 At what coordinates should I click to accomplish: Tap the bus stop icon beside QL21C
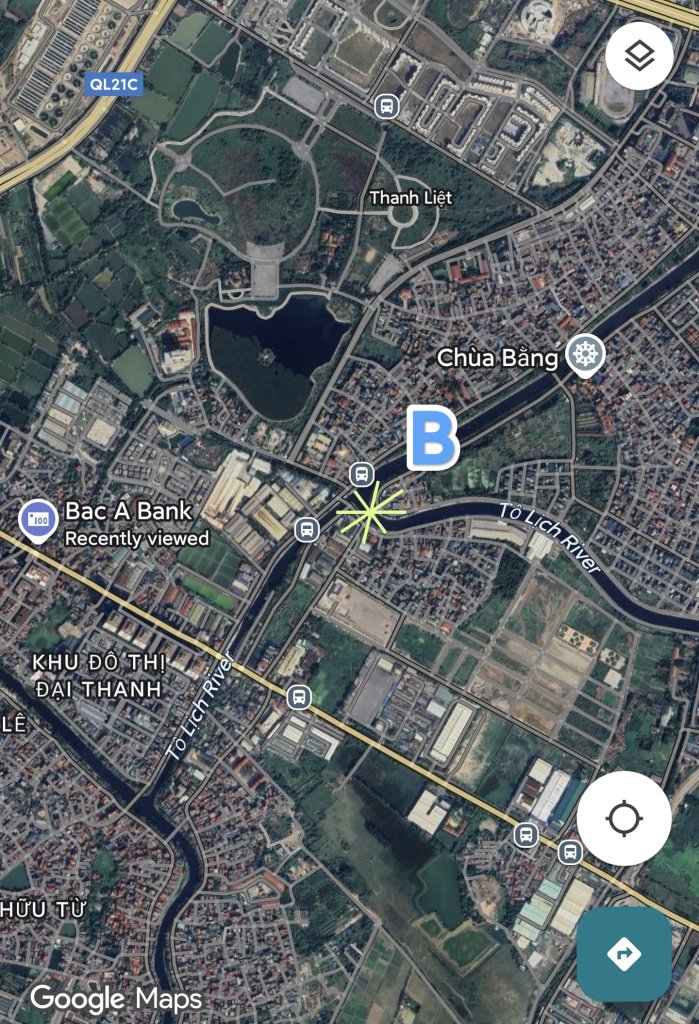click(386, 105)
